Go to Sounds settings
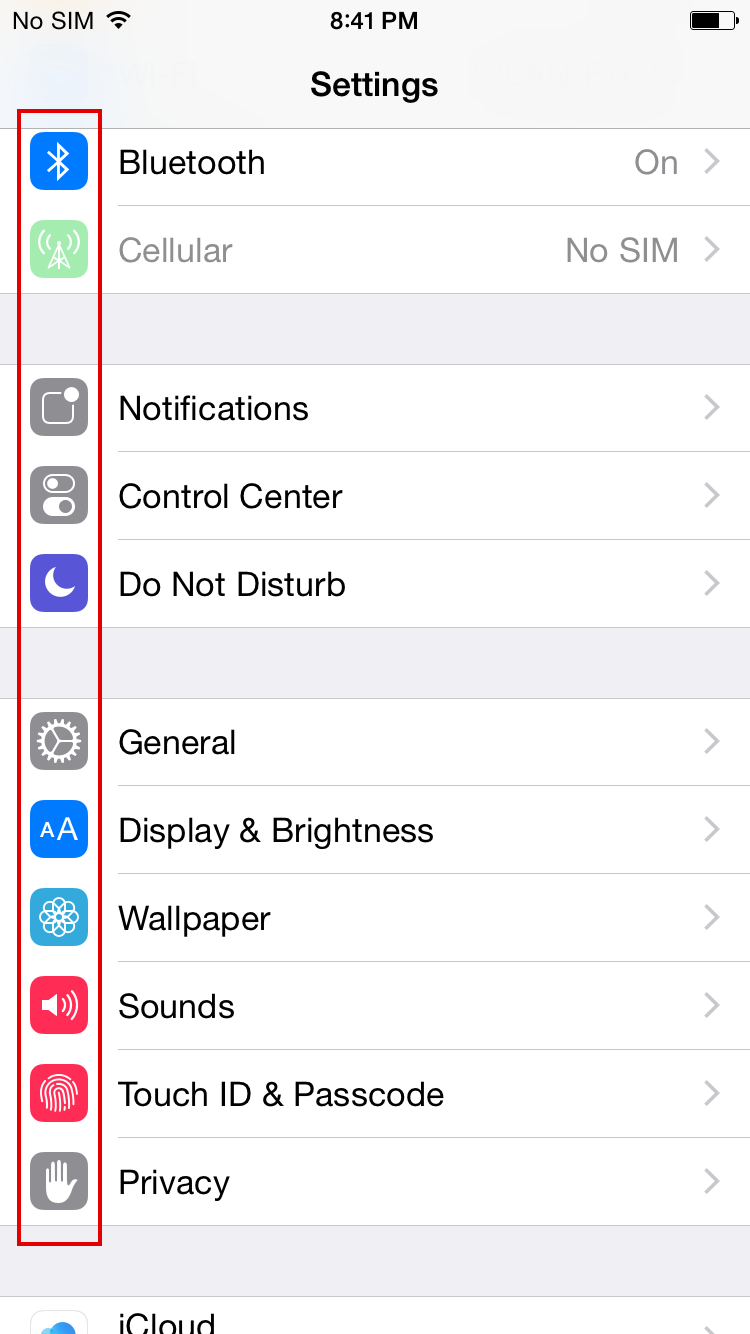Viewport: 750px width, 1334px height. coord(375,1006)
